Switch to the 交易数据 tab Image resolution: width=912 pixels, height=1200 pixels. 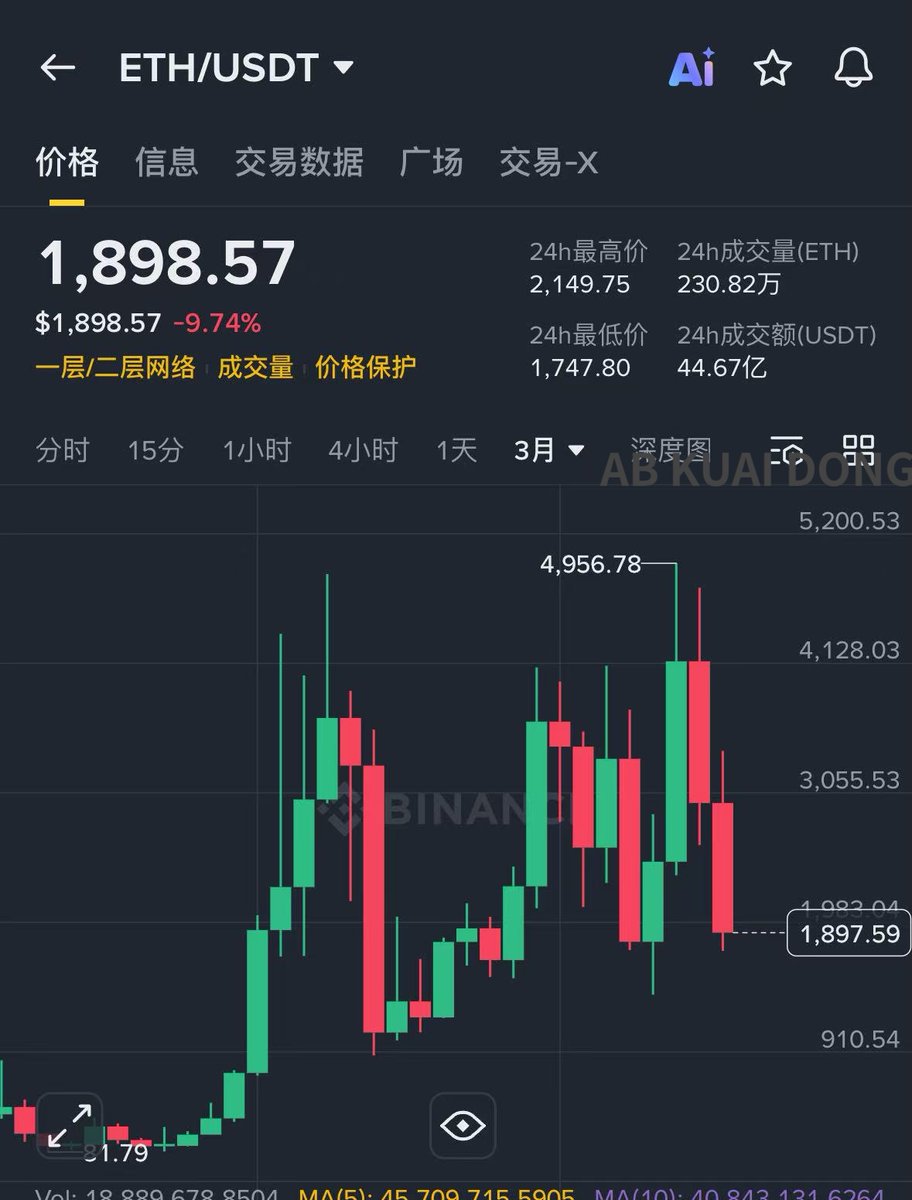(x=299, y=162)
